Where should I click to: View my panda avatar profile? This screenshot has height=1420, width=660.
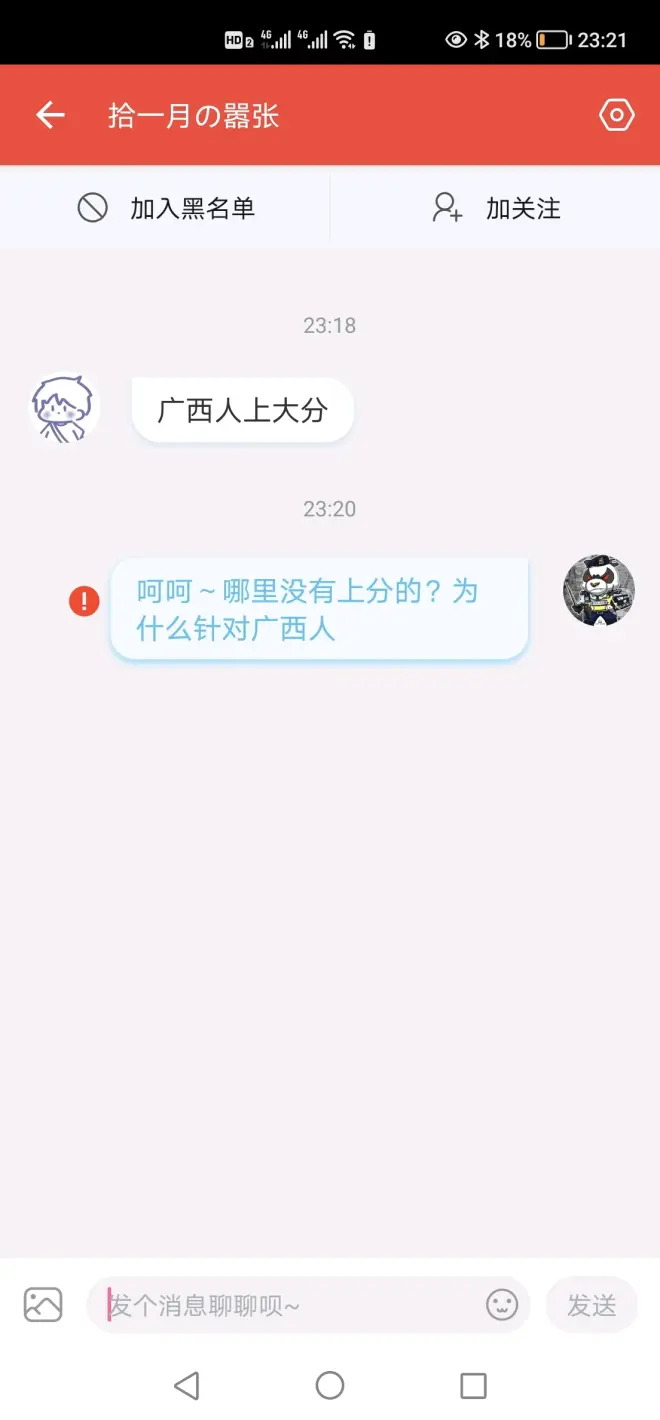598,591
